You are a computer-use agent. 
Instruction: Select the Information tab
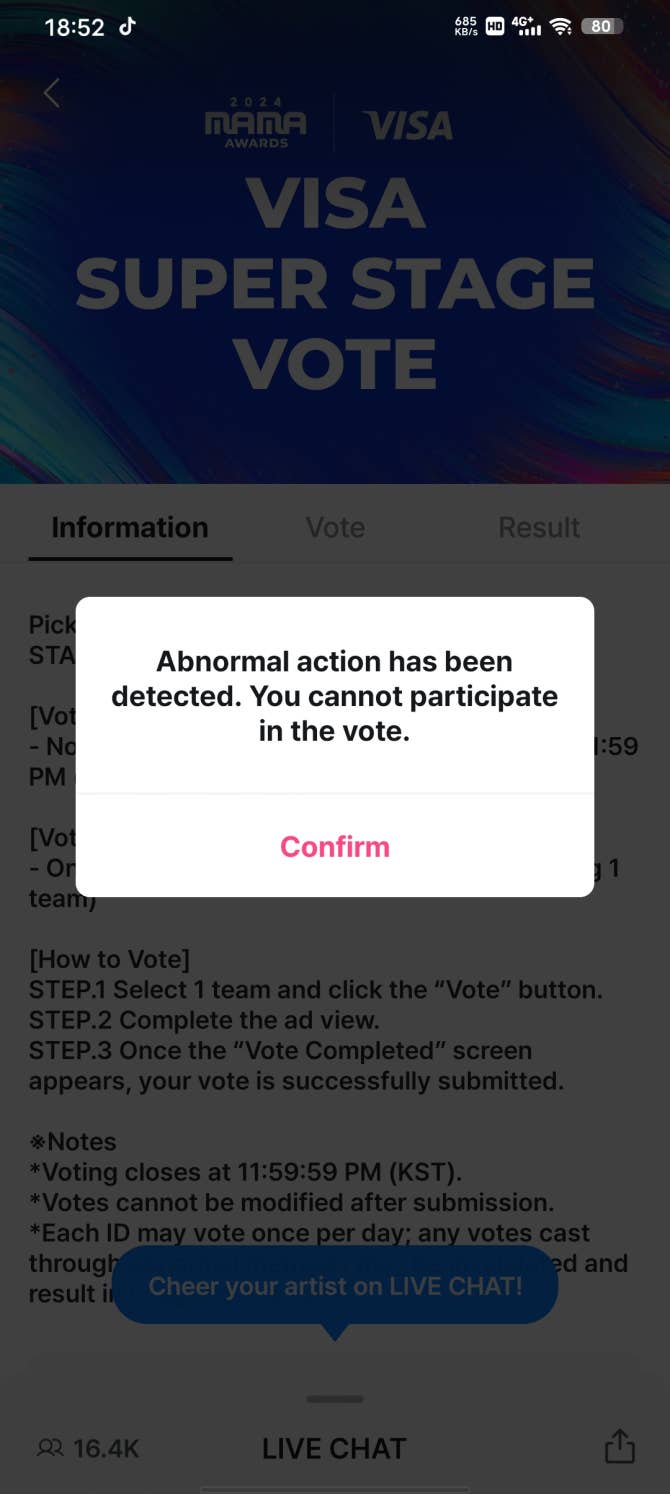130,527
